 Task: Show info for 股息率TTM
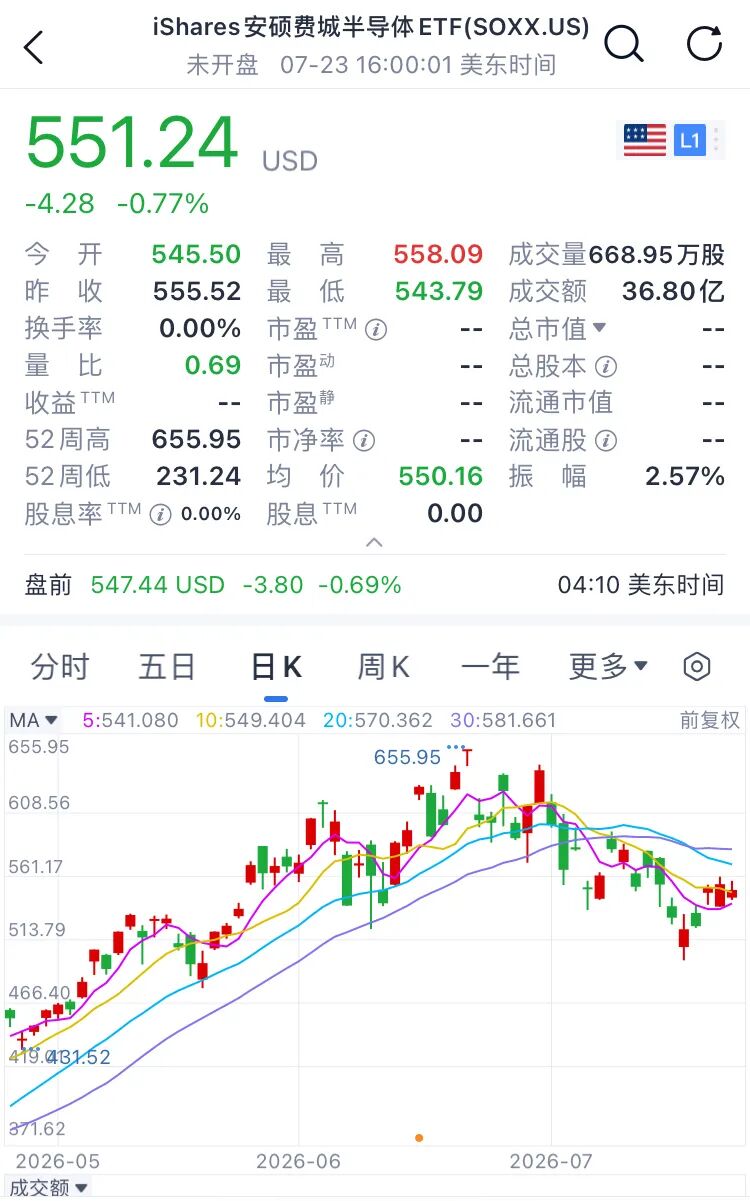pos(160,515)
